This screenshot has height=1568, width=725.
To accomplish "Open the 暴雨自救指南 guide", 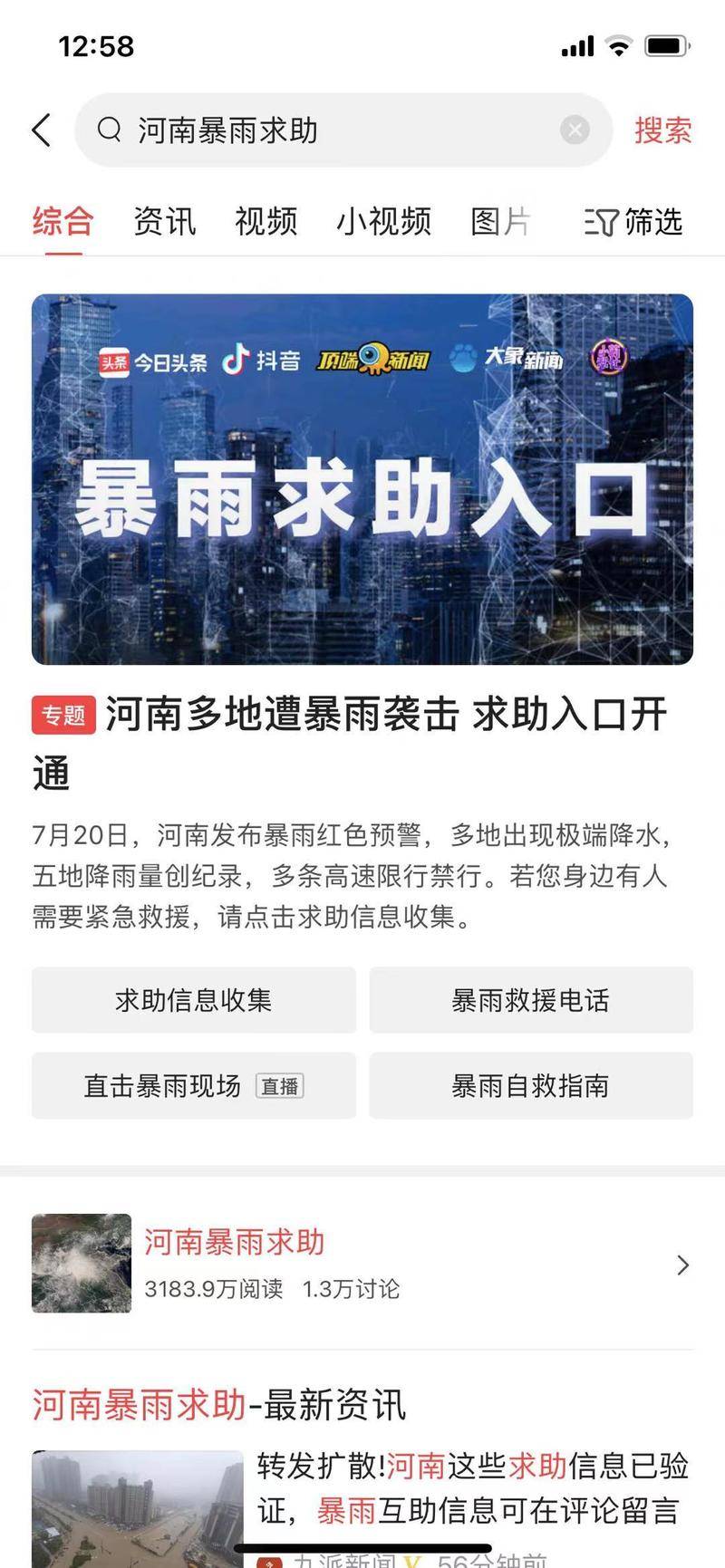I will (530, 1085).
